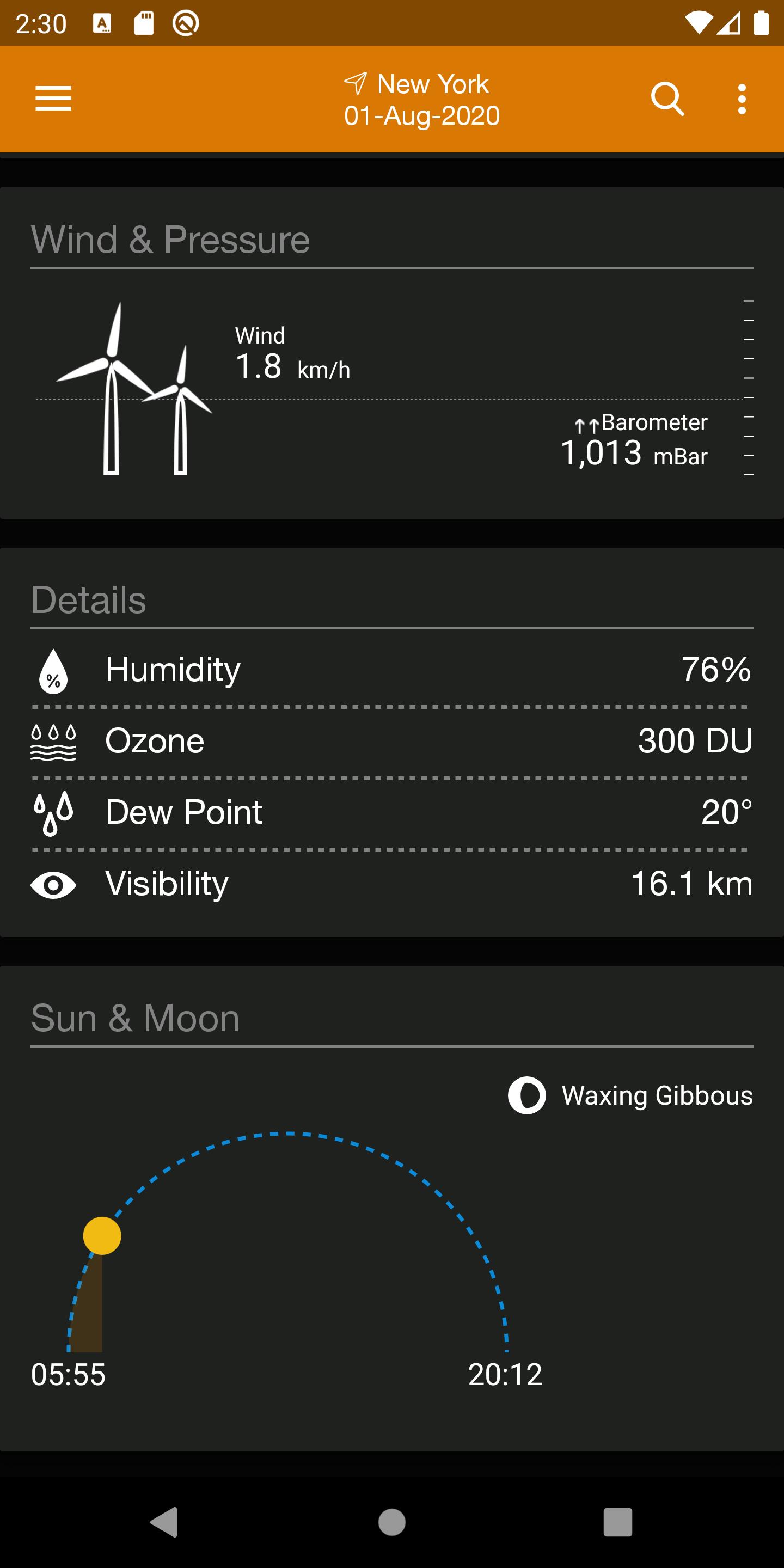
Task: Open the hamburger drawer menu
Action: [x=53, y=99]
